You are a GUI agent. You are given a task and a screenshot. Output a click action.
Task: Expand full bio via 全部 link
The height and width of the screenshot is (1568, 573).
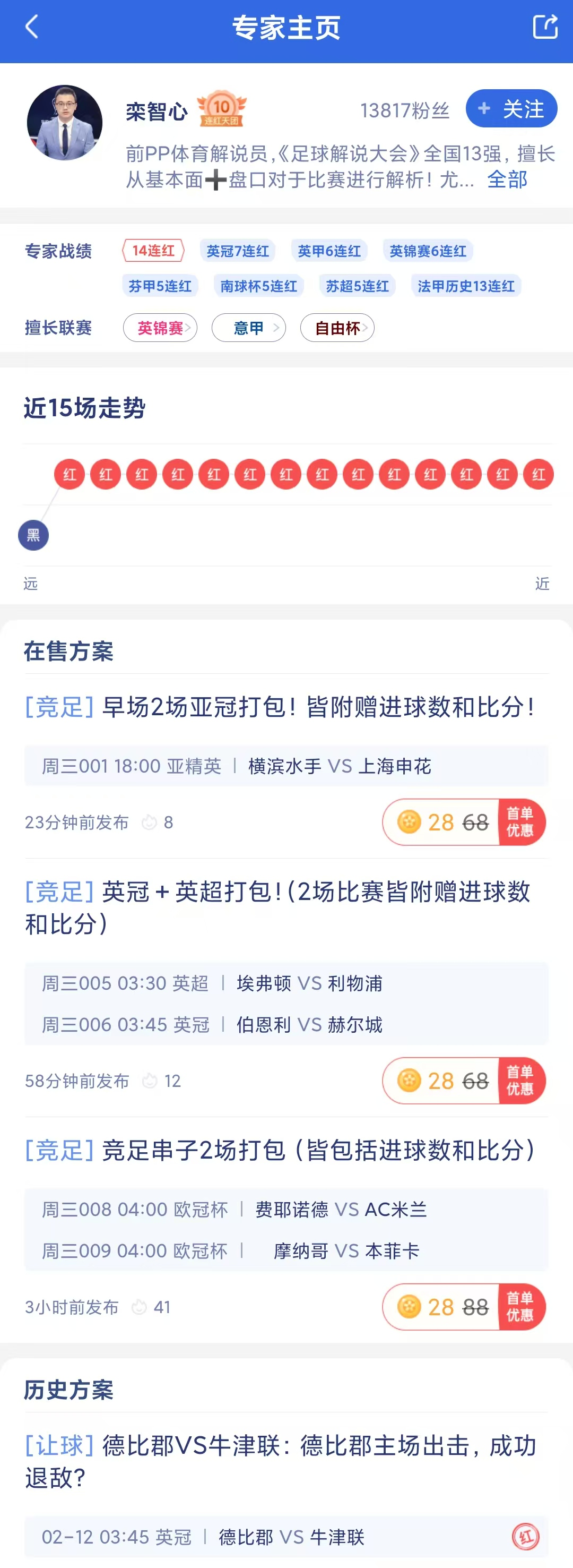point(507,179)
